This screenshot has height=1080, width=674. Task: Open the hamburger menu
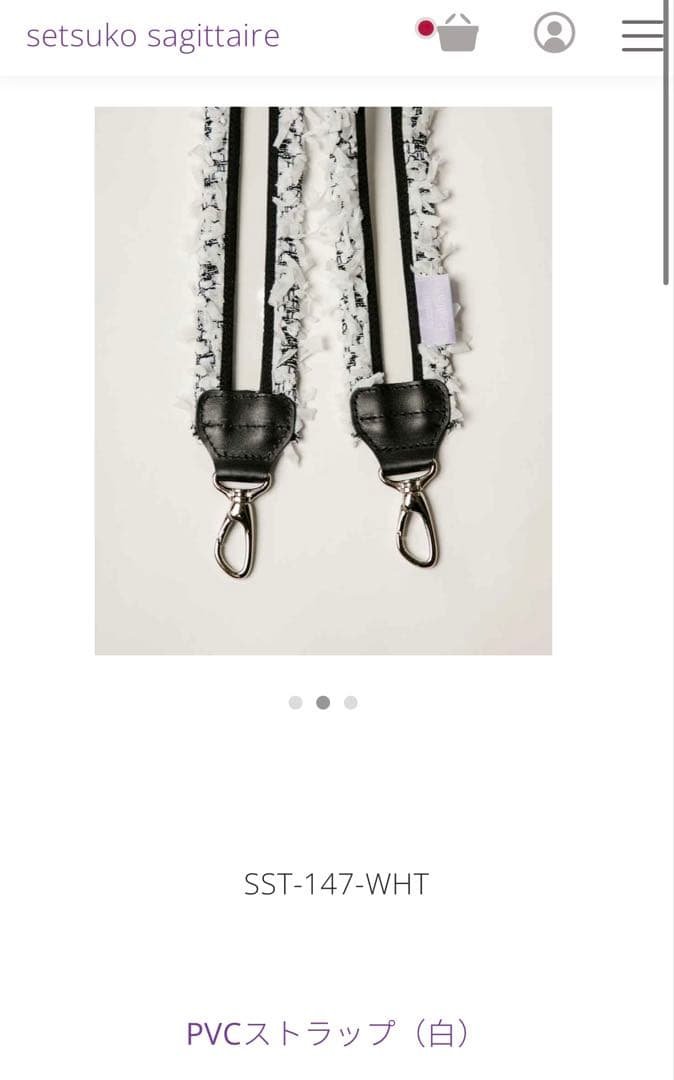(x=642, y=35)
